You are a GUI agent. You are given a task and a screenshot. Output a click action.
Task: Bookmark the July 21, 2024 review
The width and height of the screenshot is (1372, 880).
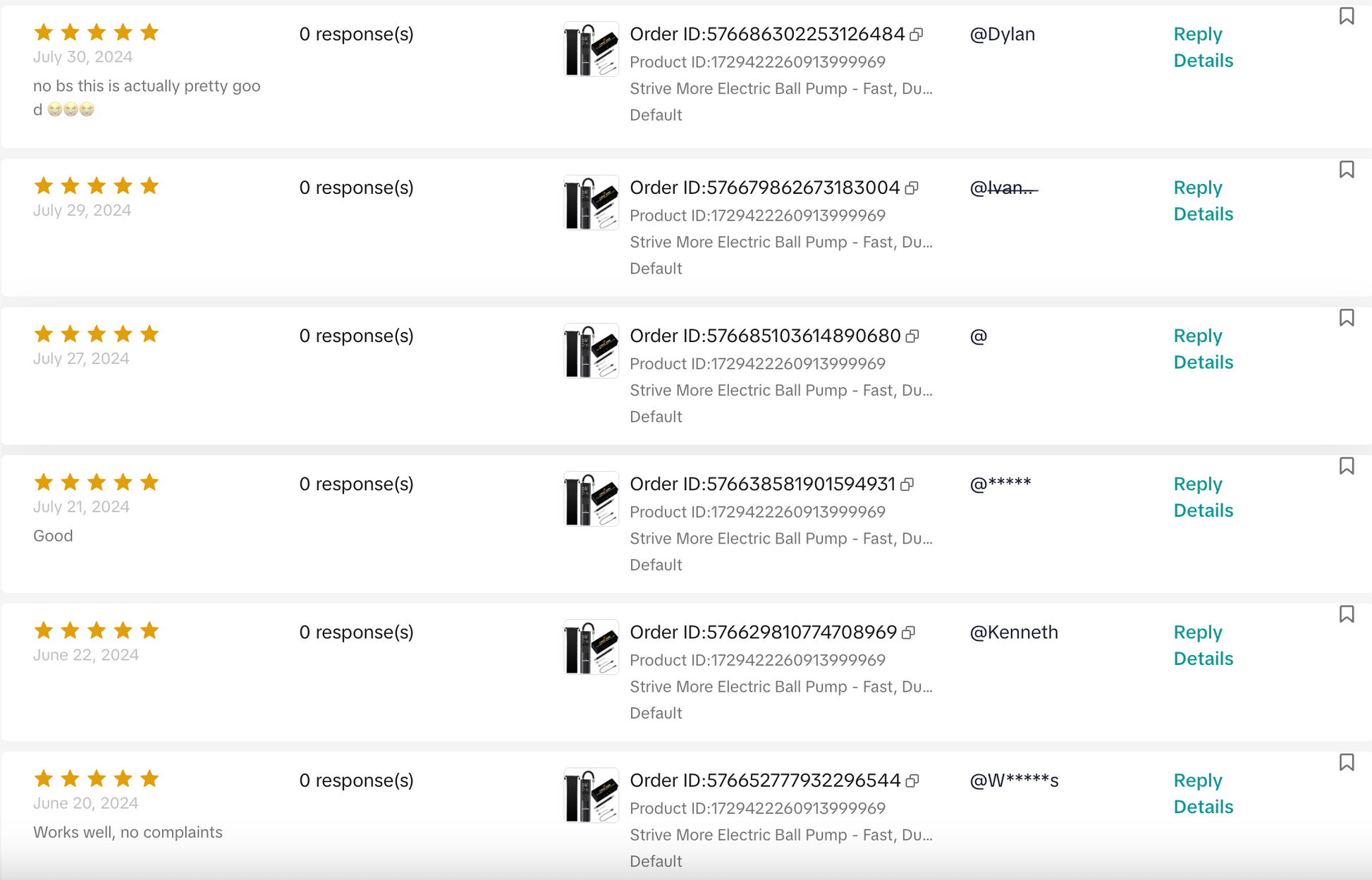tap(1346, 466)
